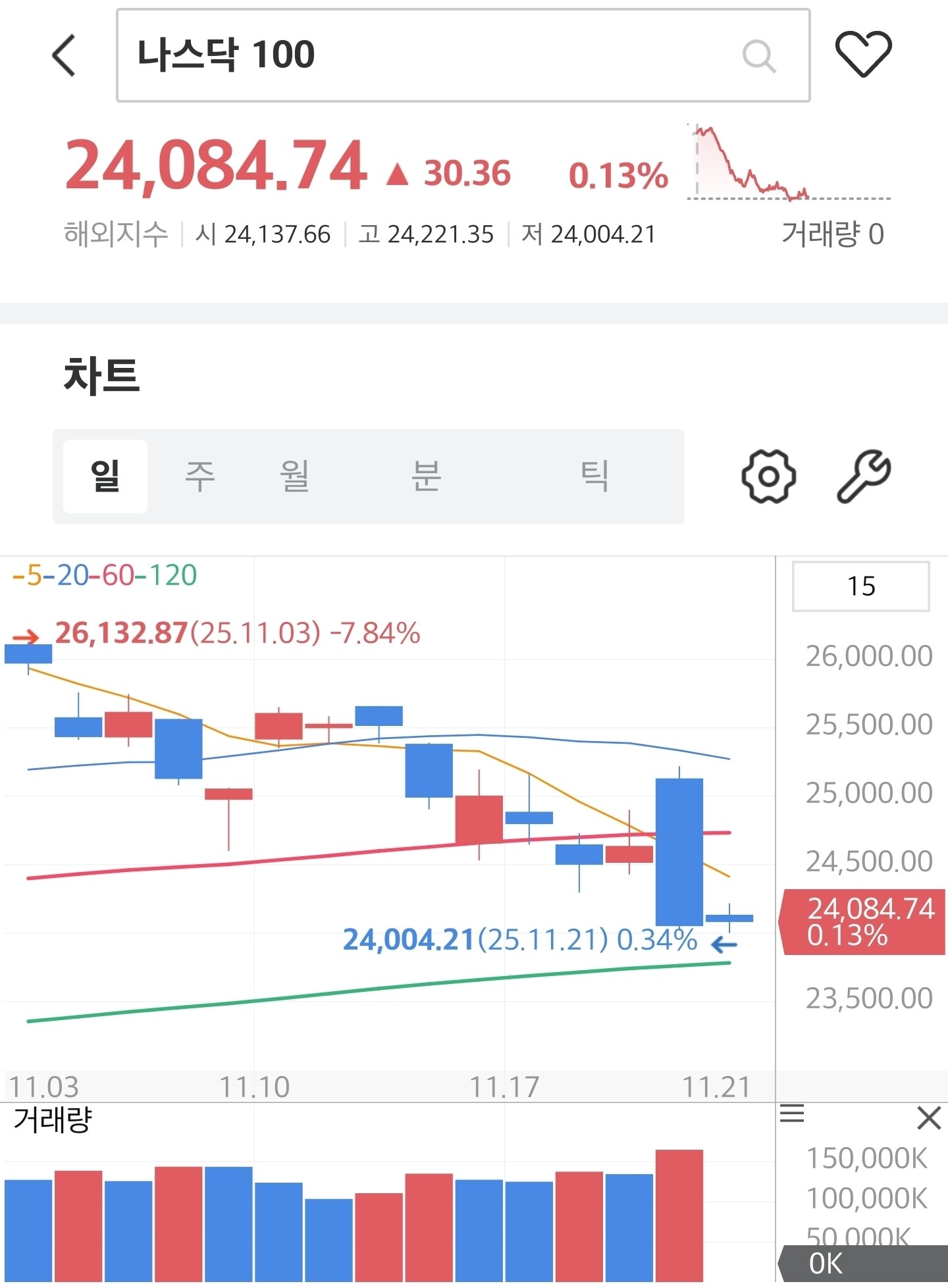Image resolution: width=948 pixels, height=1288 pixels.
Task: Close the 거래량 volume panel
Action: [x=928, y=1118]
